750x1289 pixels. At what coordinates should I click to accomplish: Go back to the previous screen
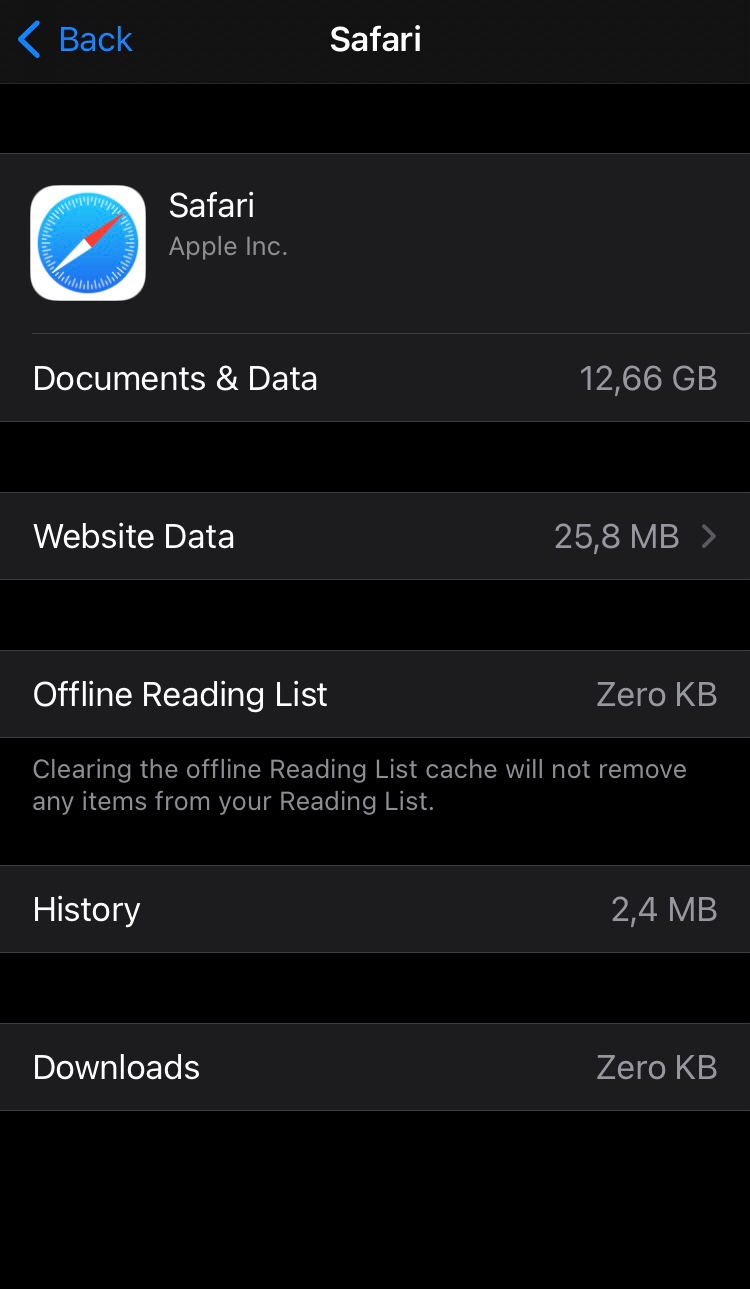75,40
